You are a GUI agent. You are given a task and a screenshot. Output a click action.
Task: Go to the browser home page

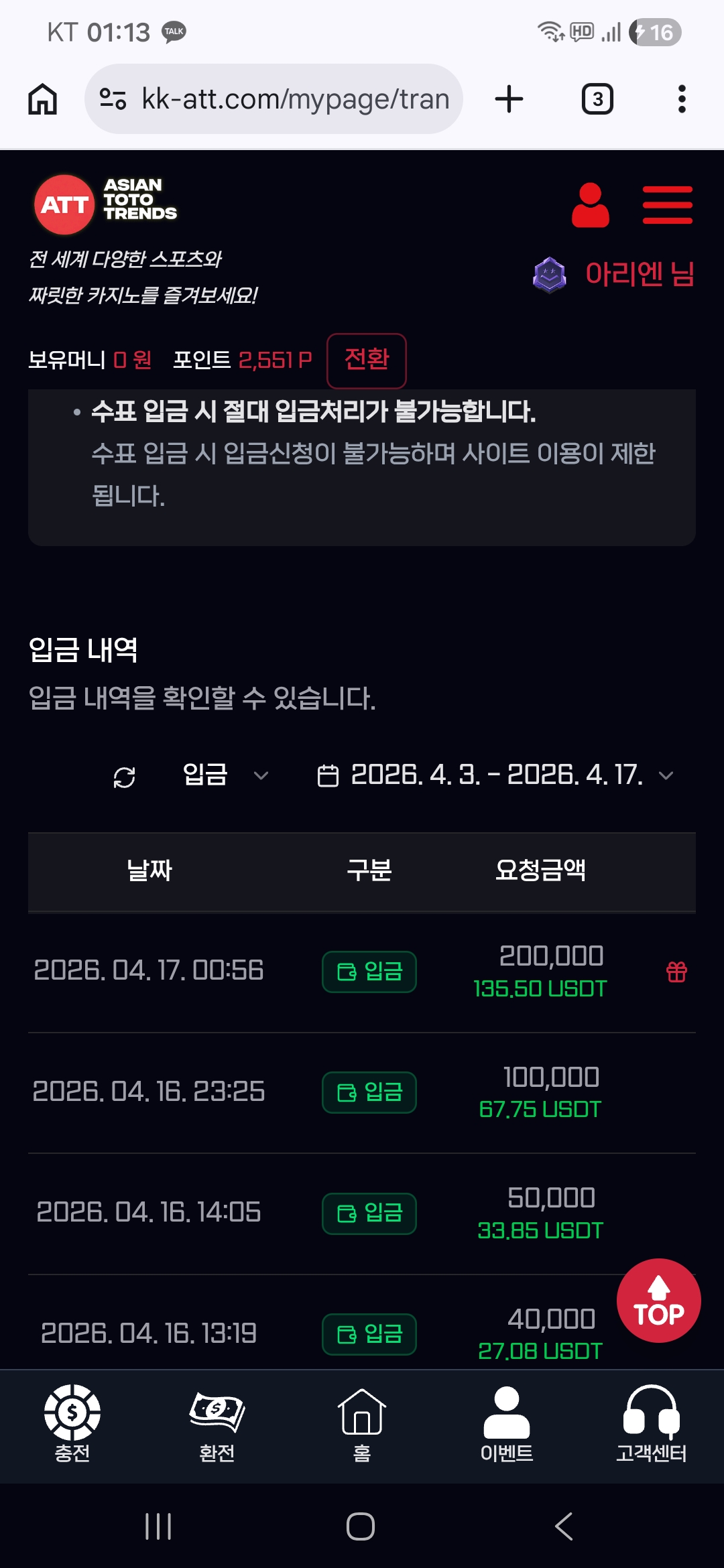(42, 99)
